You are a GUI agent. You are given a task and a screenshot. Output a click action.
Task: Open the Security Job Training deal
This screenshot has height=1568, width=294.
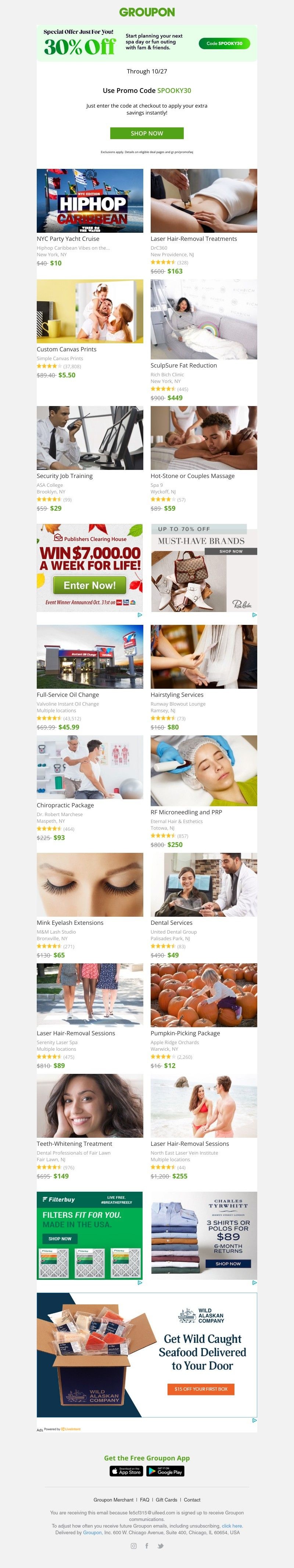click(89, 438)
